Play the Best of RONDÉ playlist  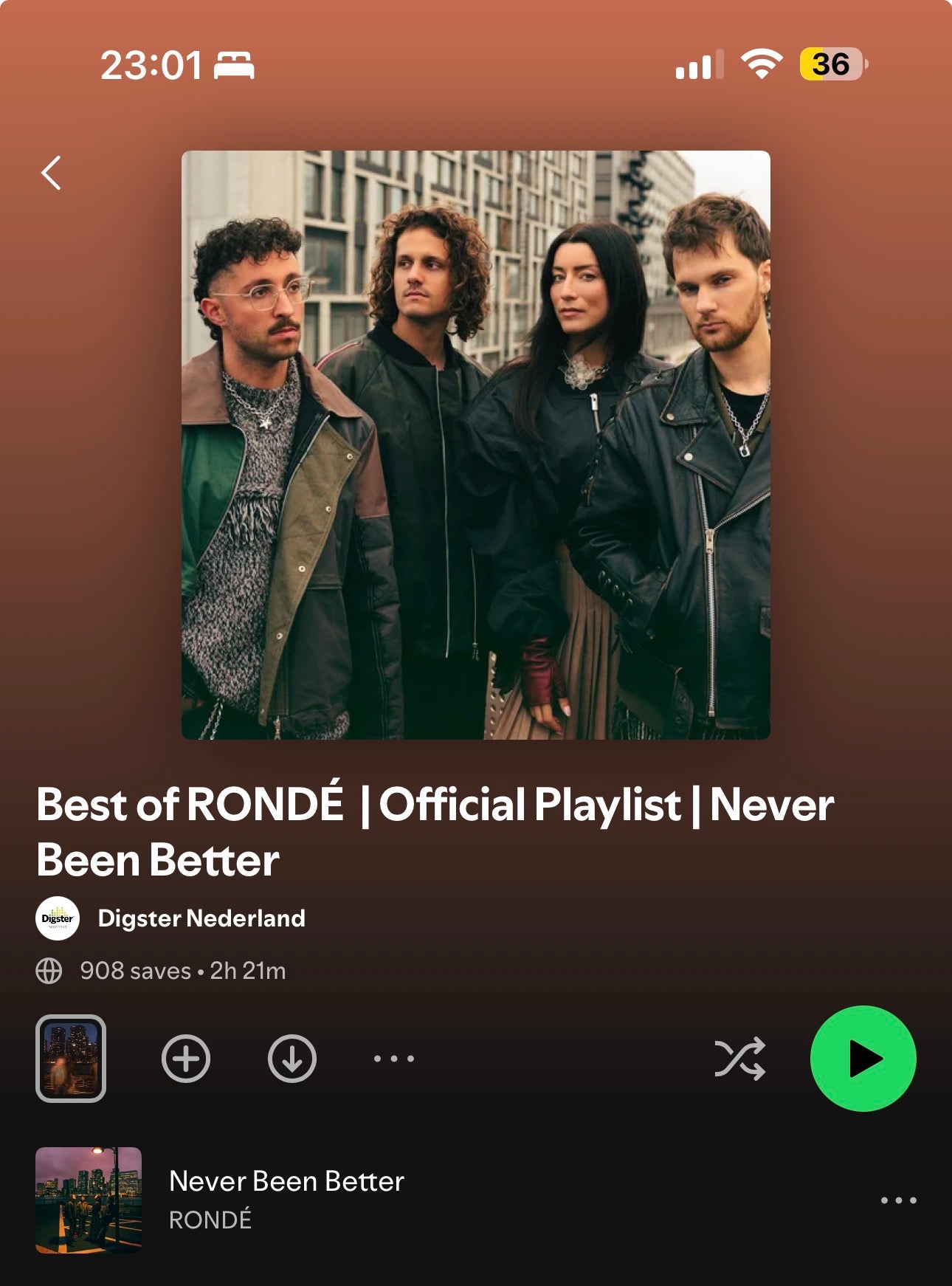pos(863,1059)
